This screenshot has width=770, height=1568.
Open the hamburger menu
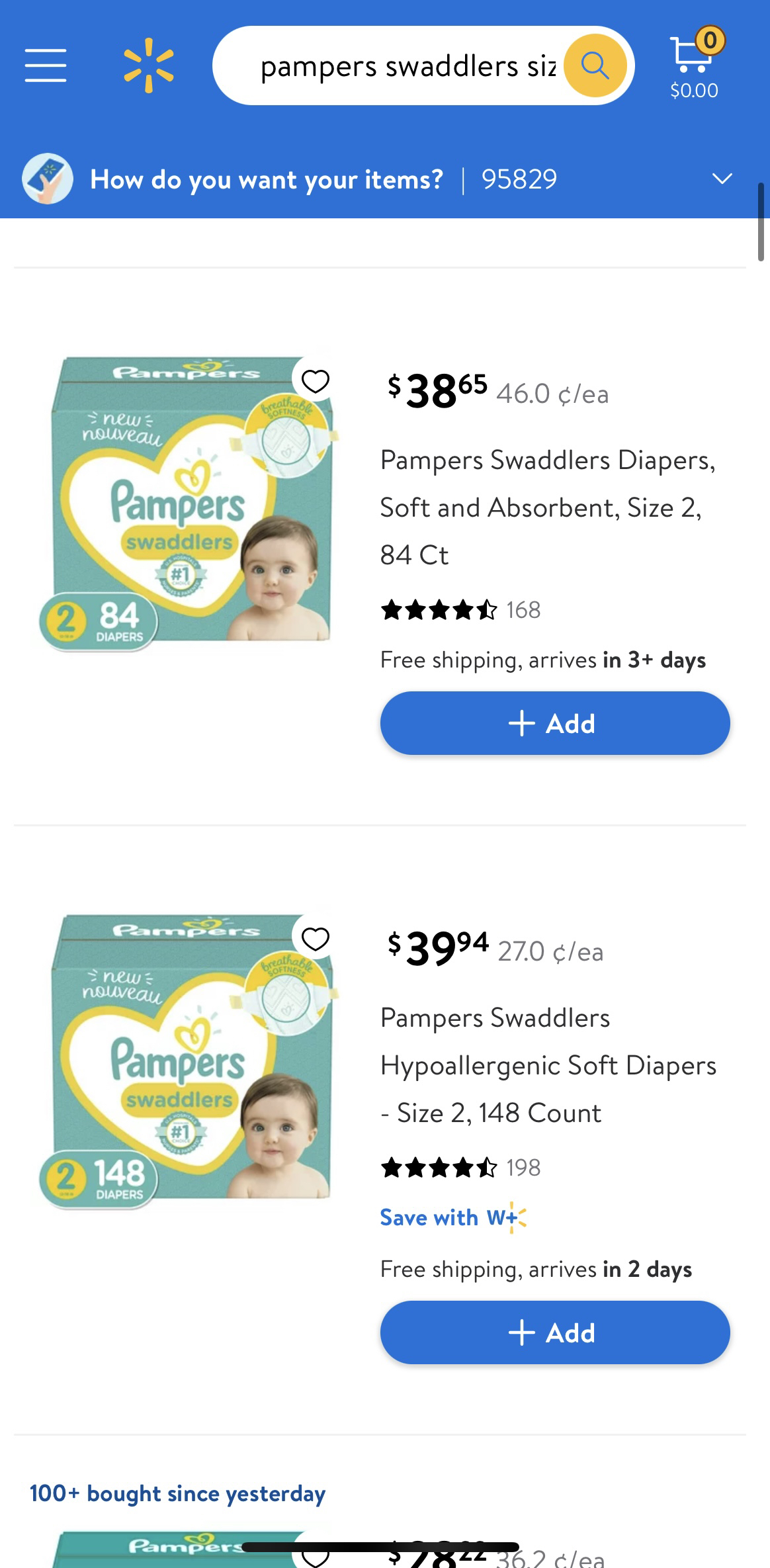[46, 65]
